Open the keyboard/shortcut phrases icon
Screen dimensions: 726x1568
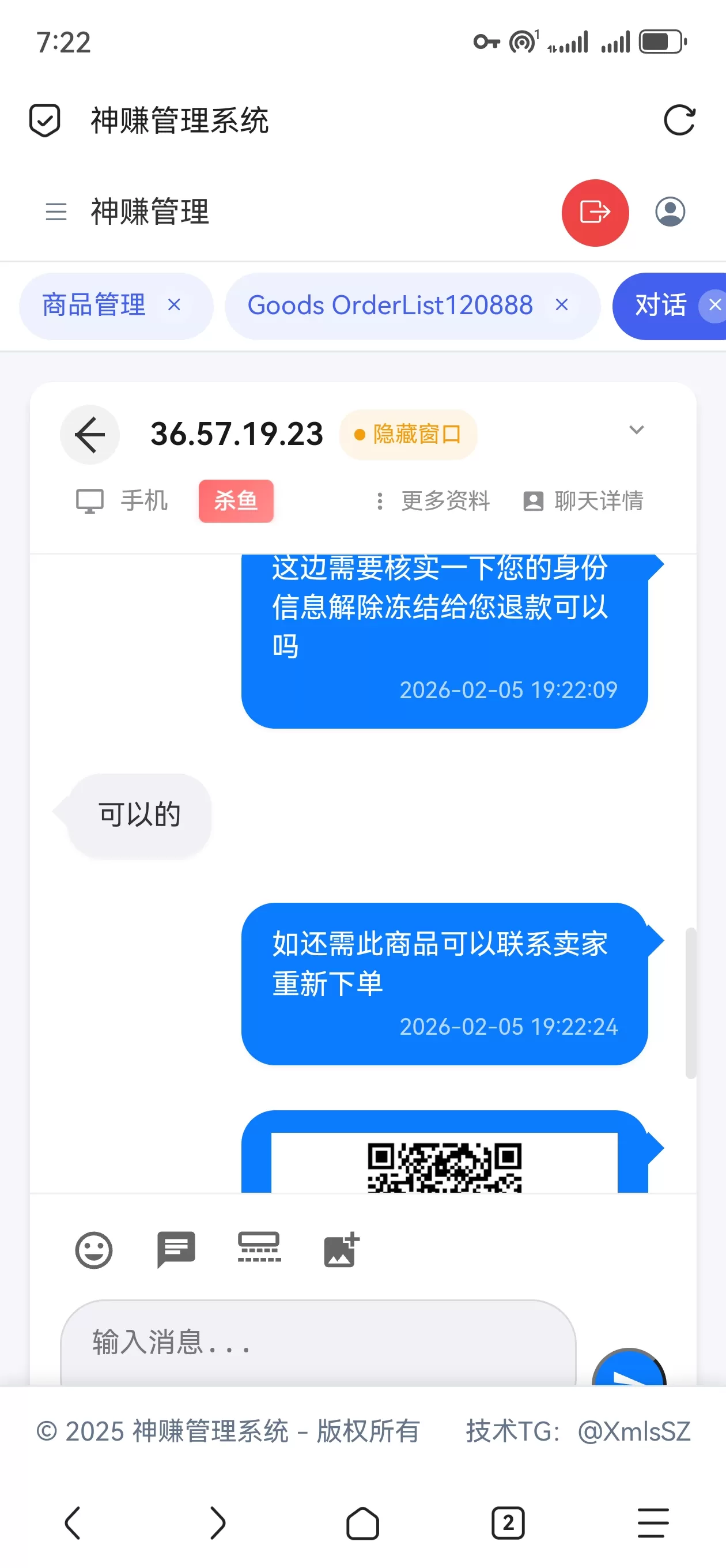[x=258, y=1249]
